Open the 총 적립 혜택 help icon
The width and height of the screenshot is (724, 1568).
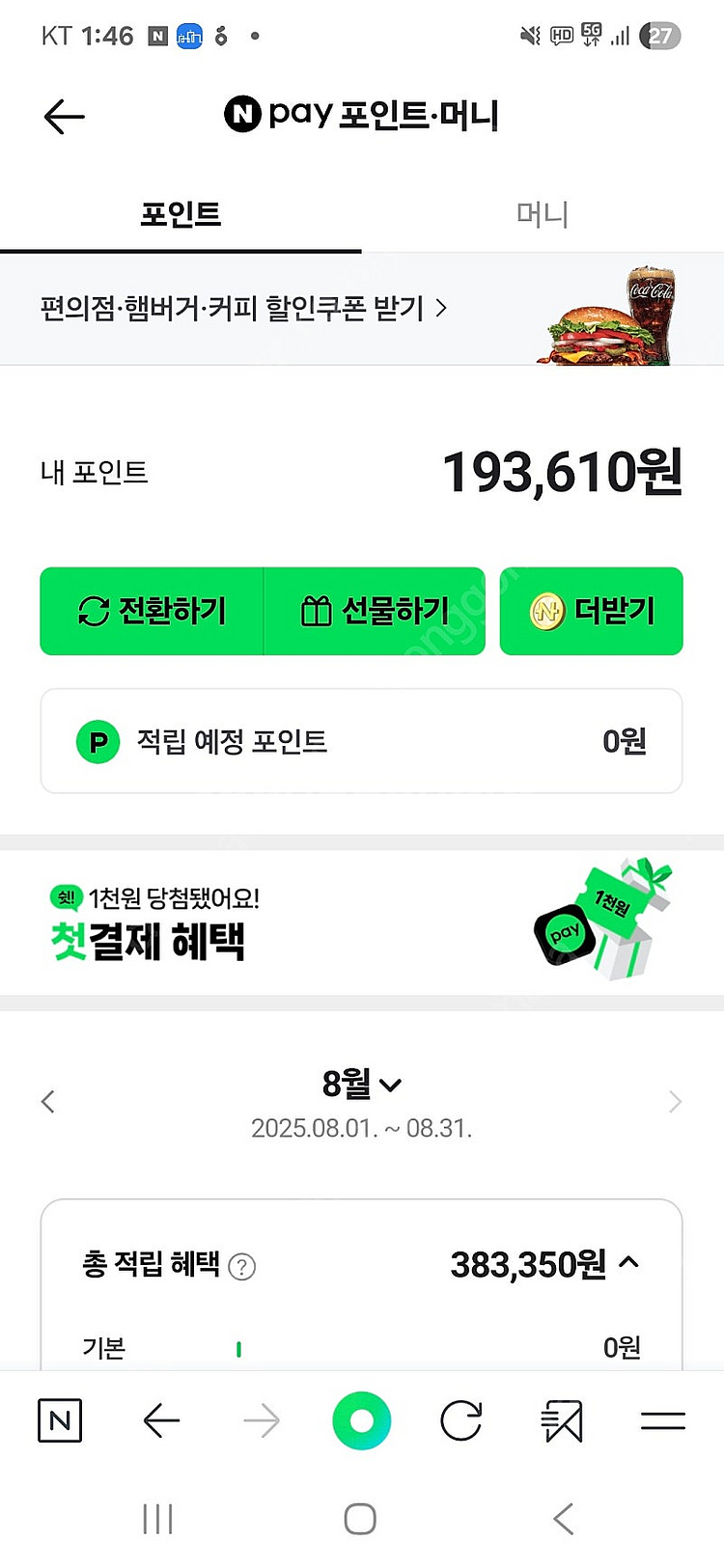coord(242,1266)
